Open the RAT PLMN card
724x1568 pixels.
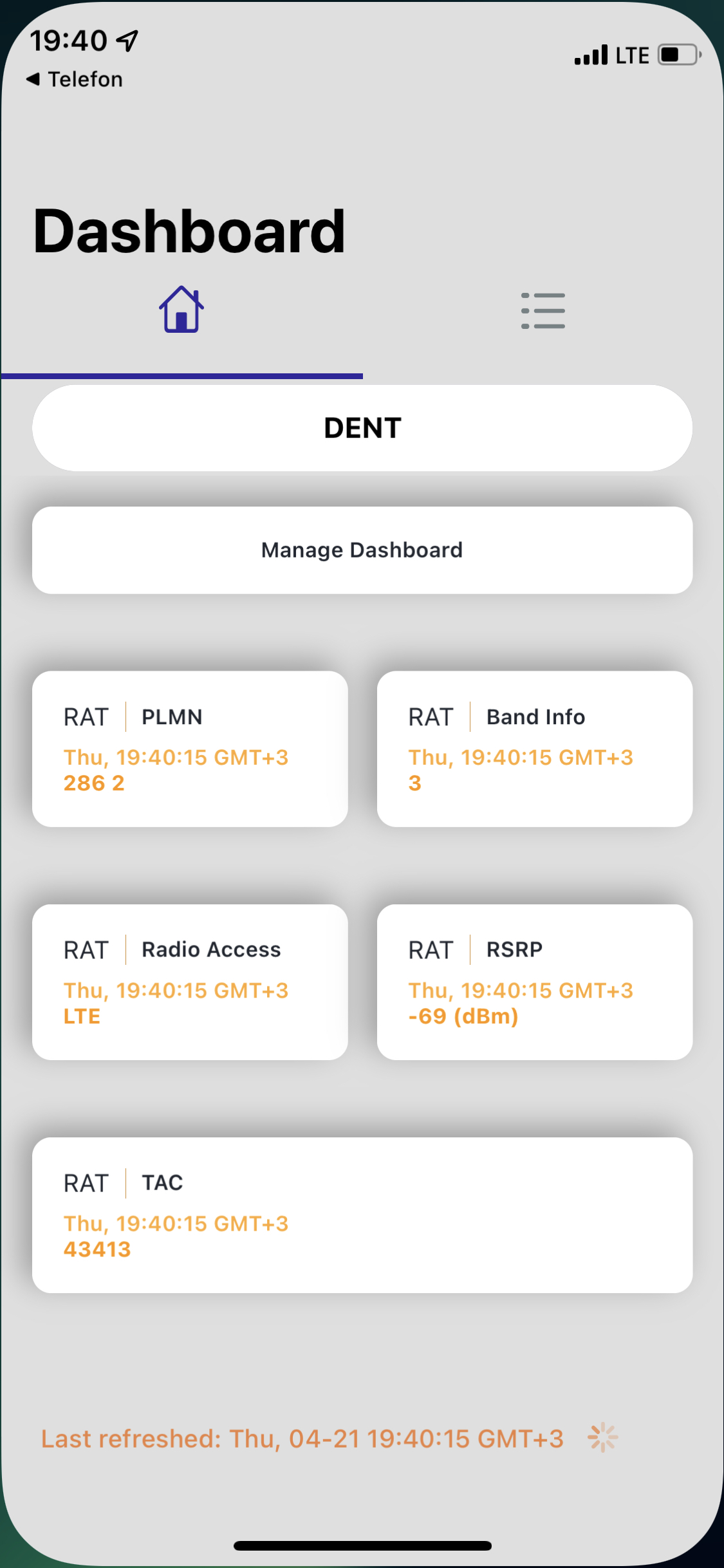click(x=190, y=749)
